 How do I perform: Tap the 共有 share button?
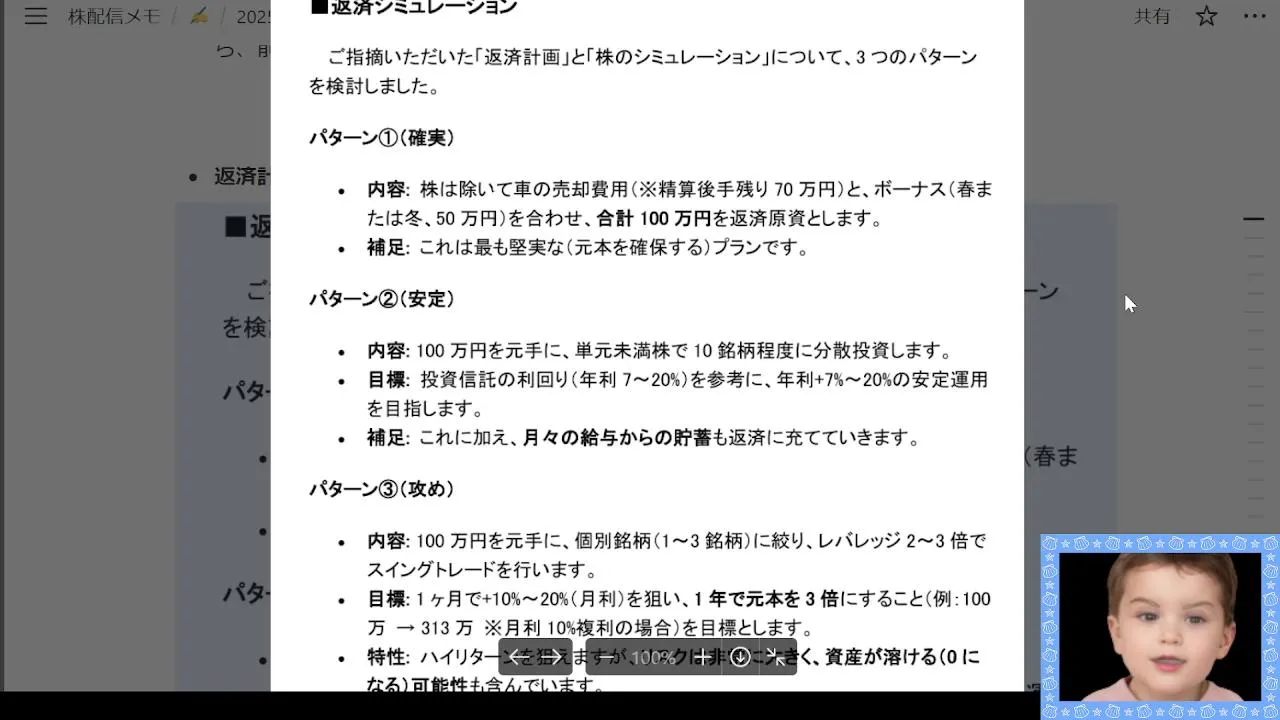[x=1152, y=16]
